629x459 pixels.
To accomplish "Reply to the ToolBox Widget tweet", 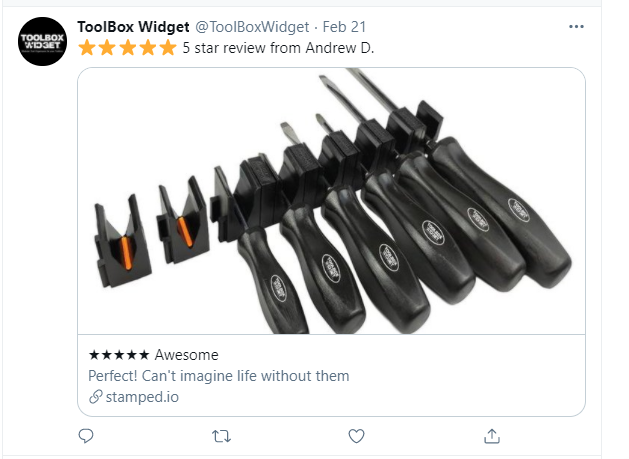I will [86, 436].
